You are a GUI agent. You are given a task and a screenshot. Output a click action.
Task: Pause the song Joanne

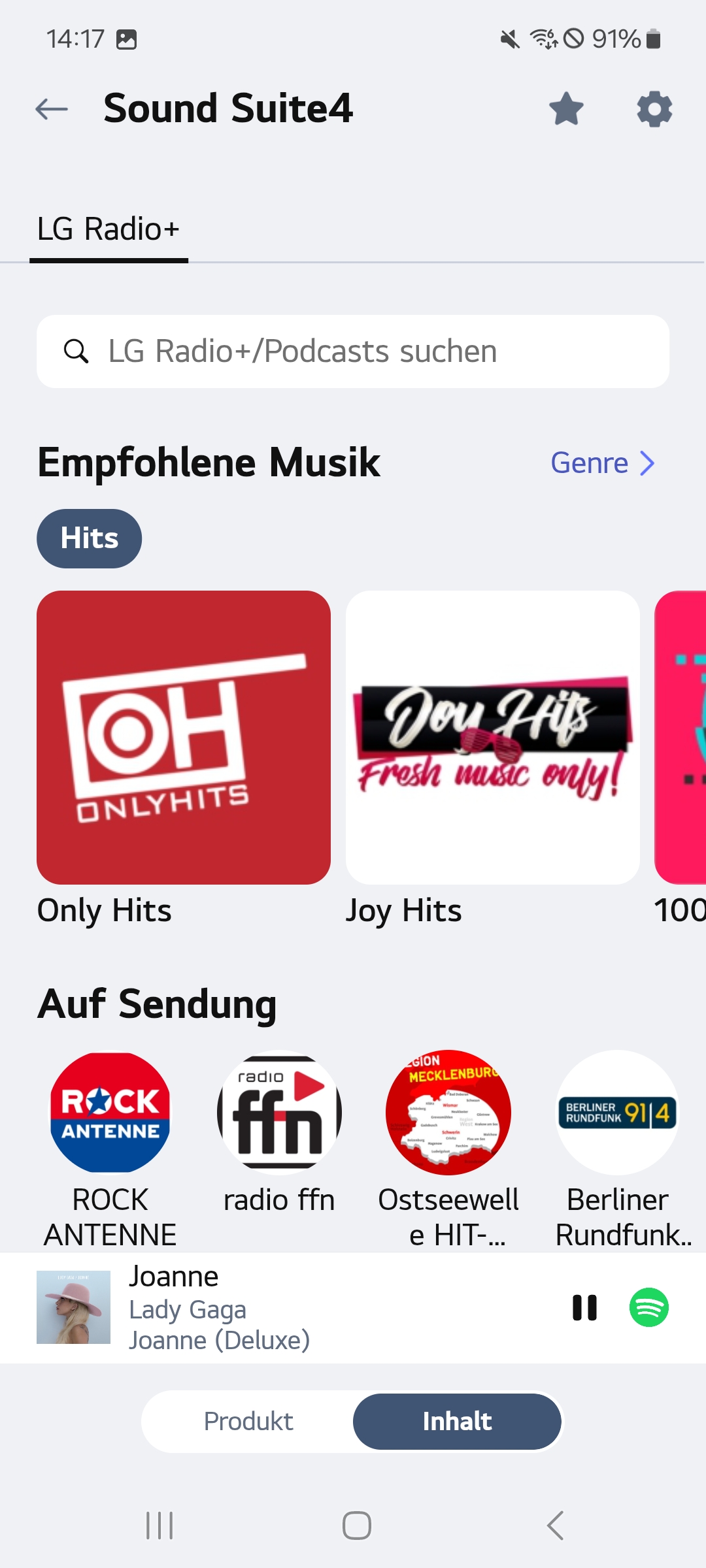click(x=584, y=1308)
